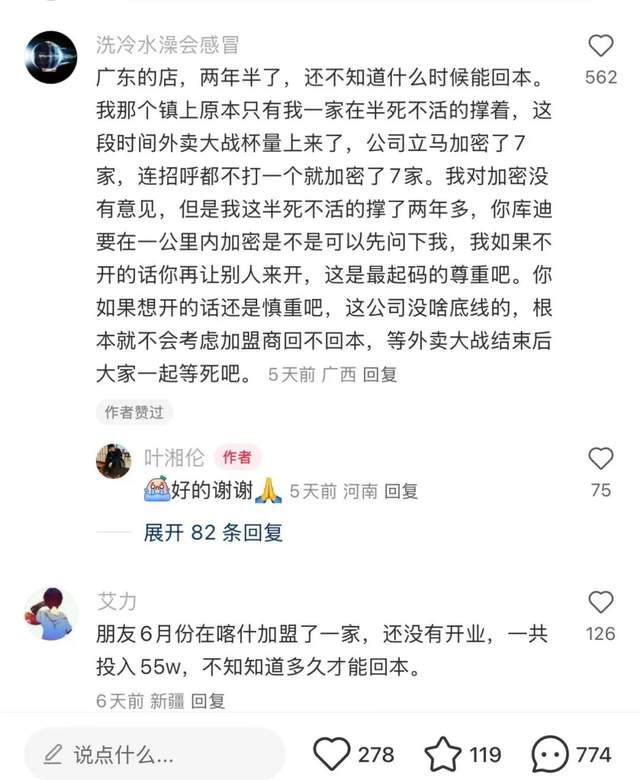Like the post with 278 likes
This screenshot has height=780, width=640.
coord(333,753)
